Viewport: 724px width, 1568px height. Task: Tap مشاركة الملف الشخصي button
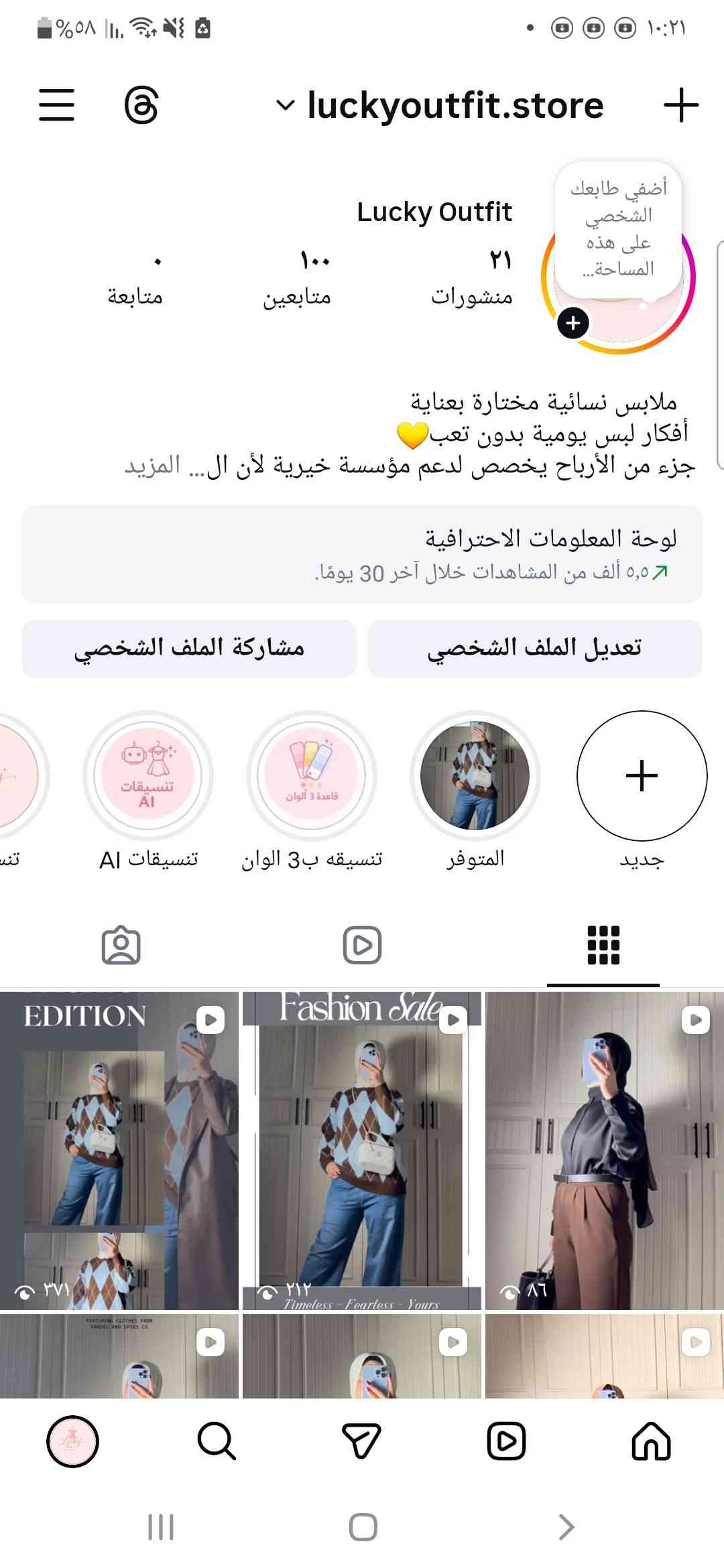coord(189,648)
